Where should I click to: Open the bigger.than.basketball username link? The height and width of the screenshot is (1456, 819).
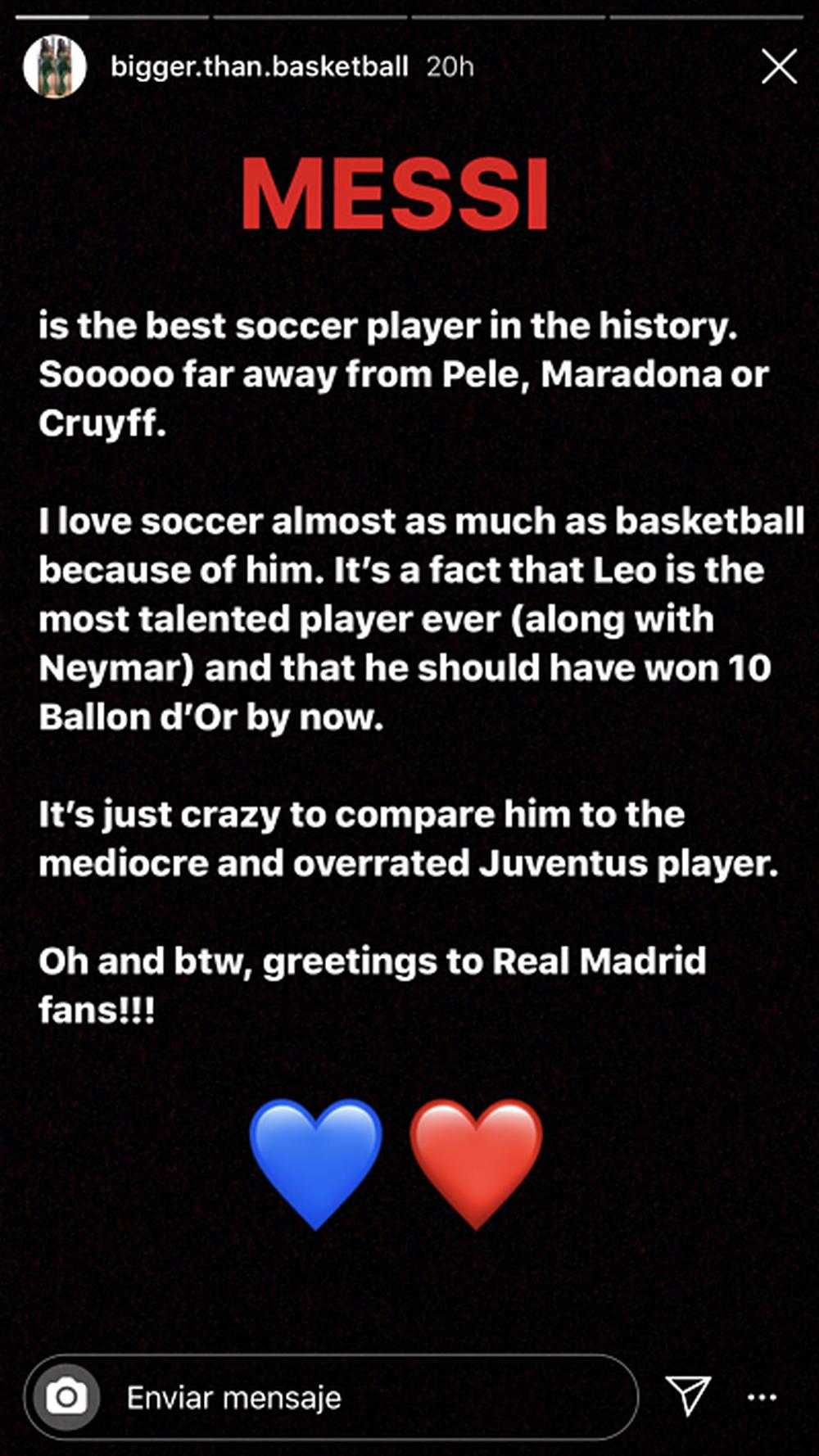click(x=259, y=66)
